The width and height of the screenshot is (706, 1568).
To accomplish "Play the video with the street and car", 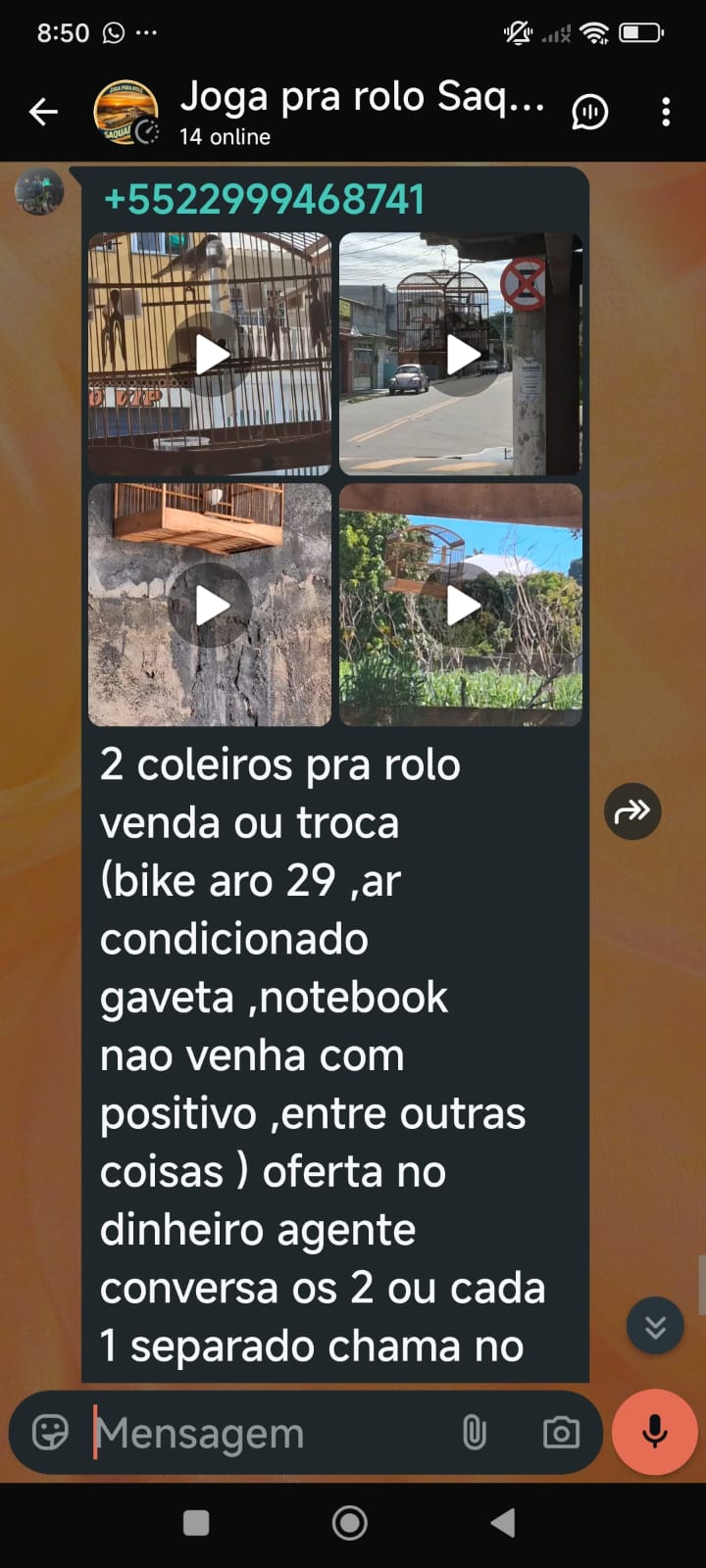I will 461,354.
